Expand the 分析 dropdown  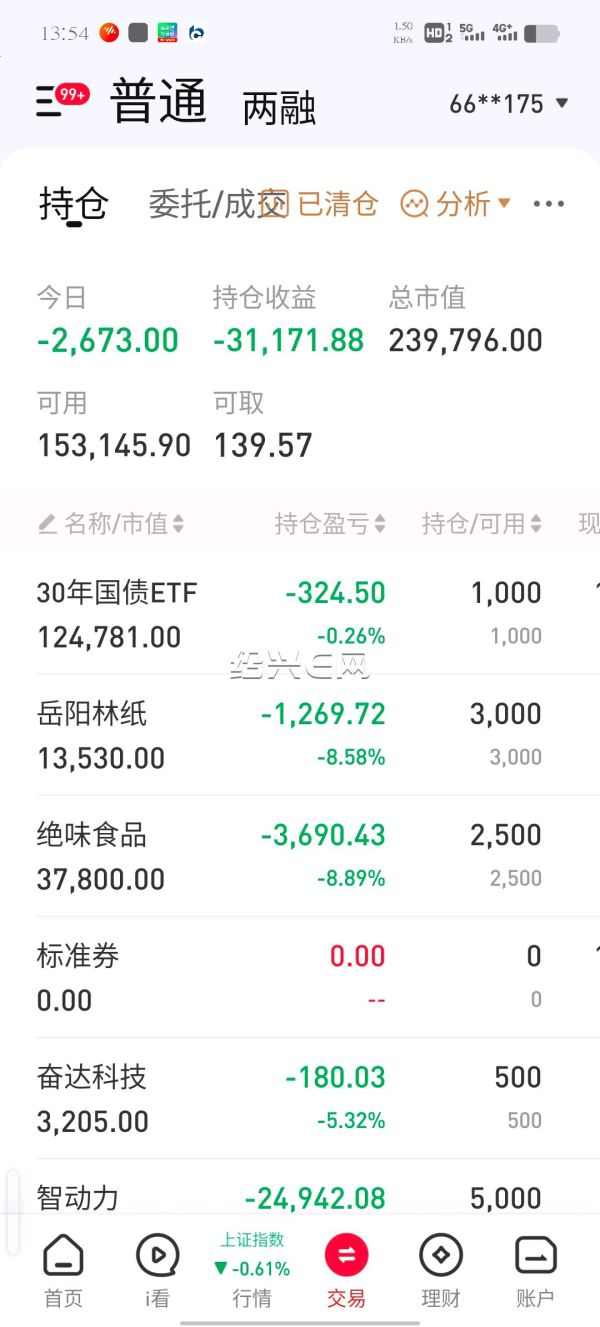point(456,204)
